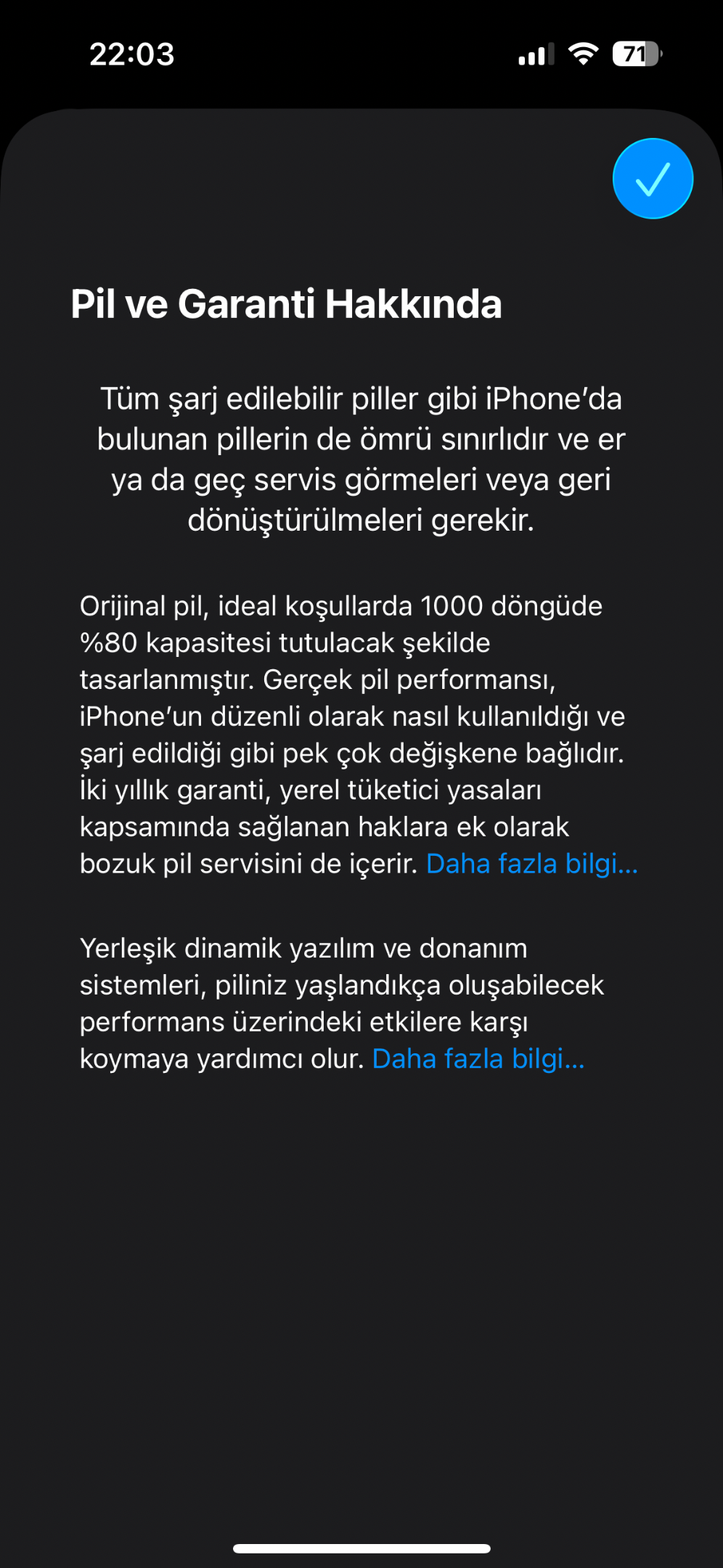The image size is (723, 1568).
Task: Open "Daha fazla bilgi" link about warranty
Action: pyautogui.click(x=532, y=864)
